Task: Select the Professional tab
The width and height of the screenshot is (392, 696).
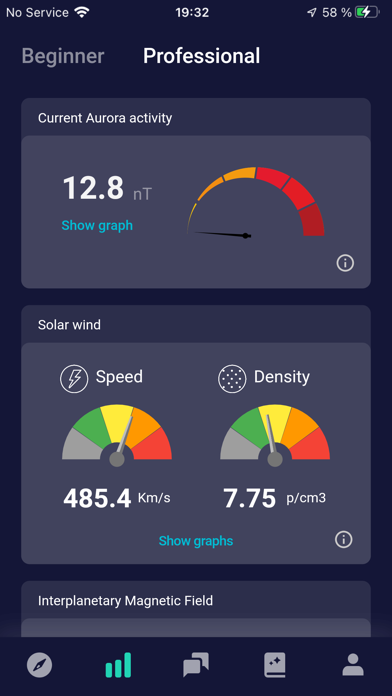Action: tap(202, 56)
